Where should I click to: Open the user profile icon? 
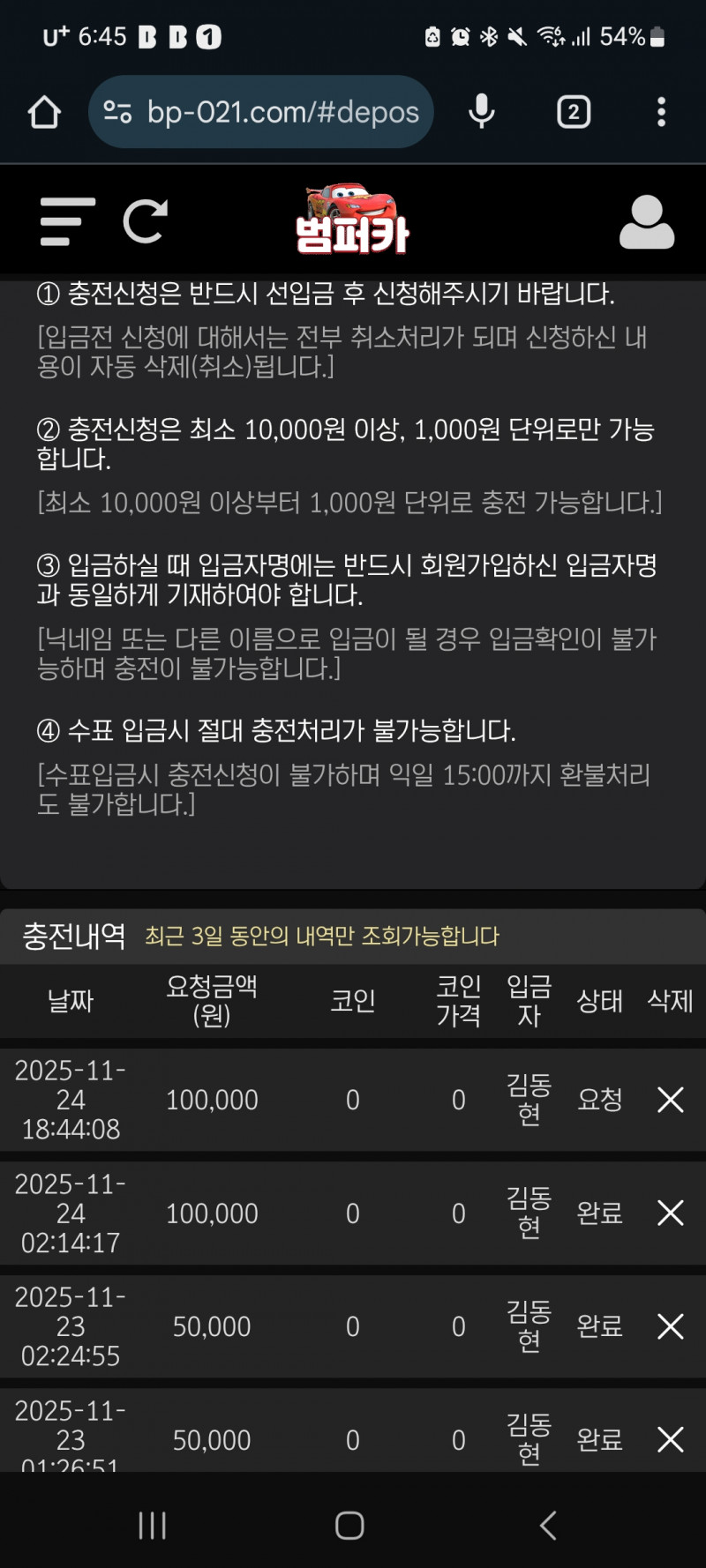tap(646, 221)
